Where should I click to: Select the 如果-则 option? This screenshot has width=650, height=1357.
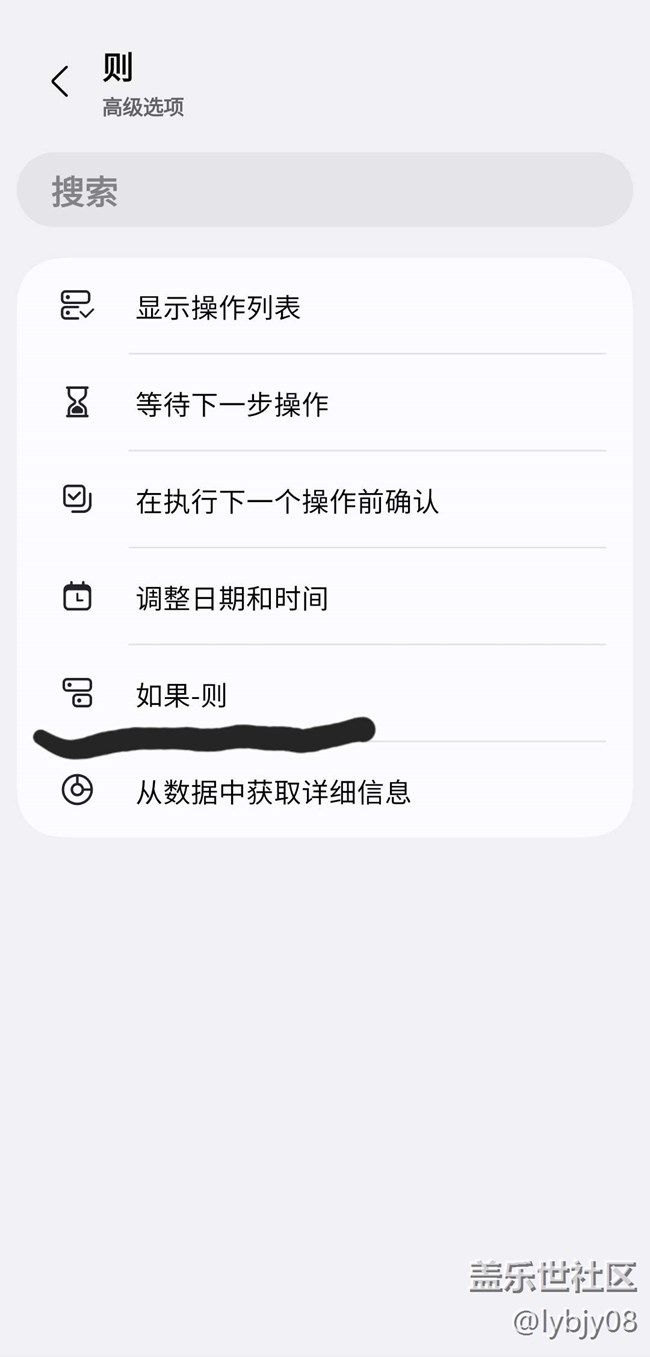[x=325, y=694]
